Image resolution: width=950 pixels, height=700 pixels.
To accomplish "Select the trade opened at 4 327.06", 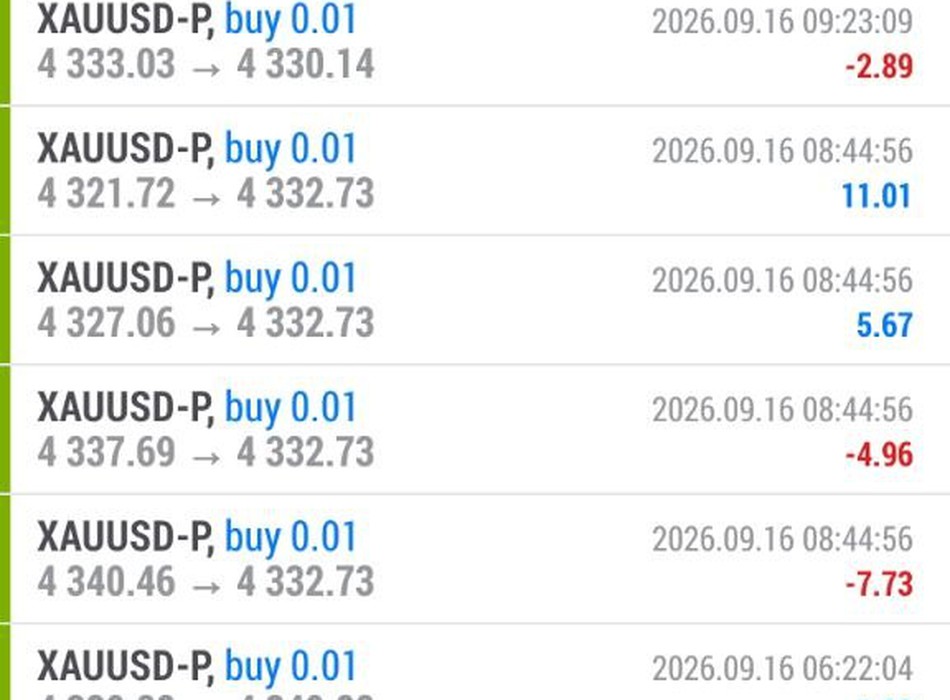I will click(x=480, y=301).
